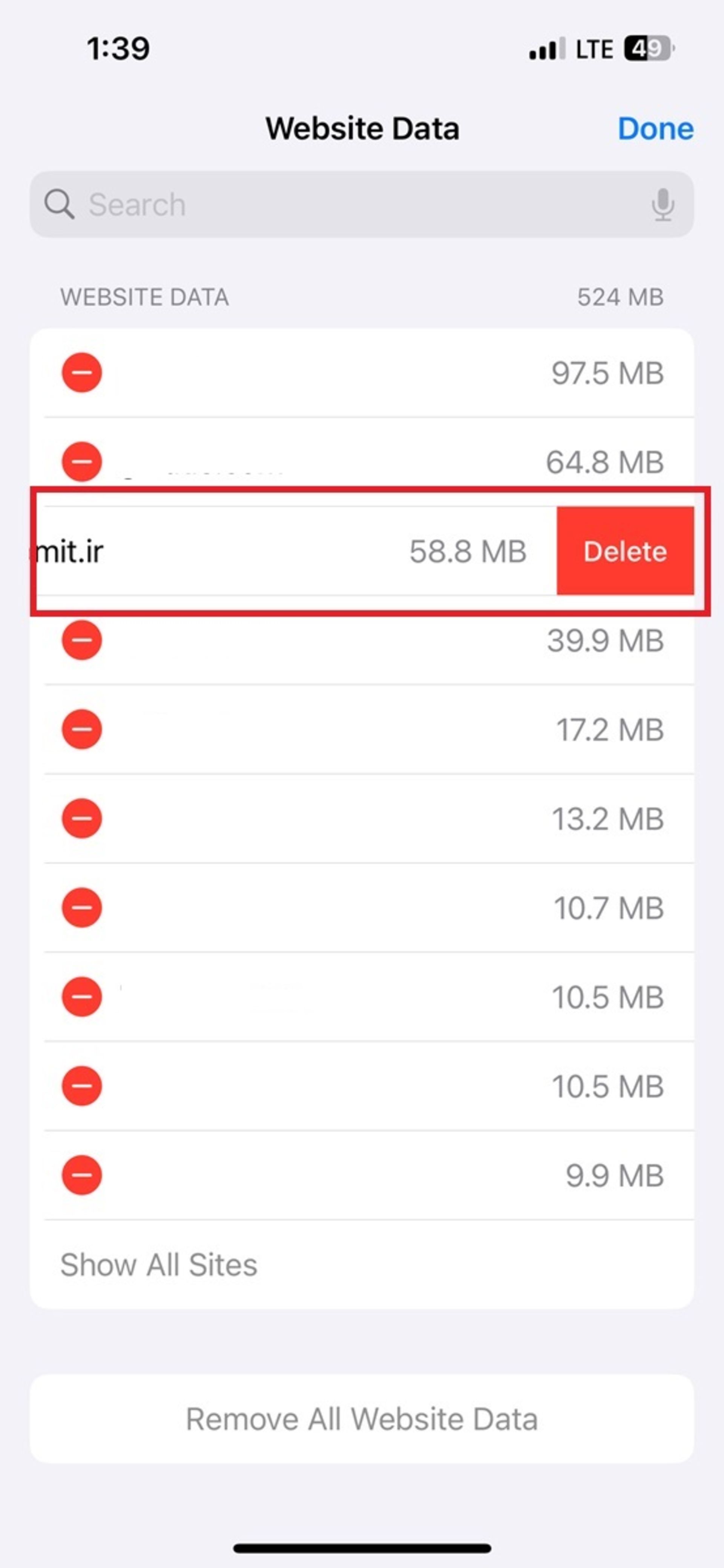Remove All Website Data
724x1568 pixels.
pos(362,1419)
